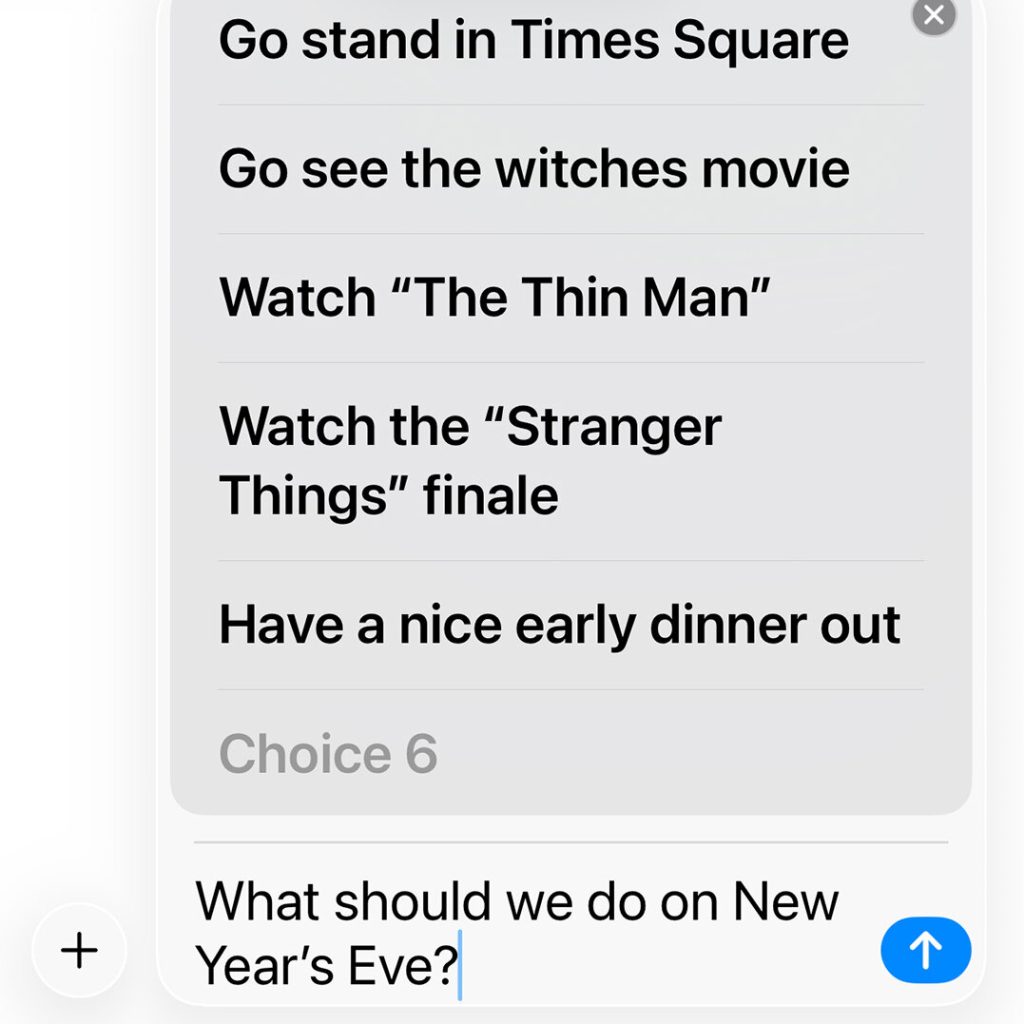Send the New Year's Eve poll
1024x1024 pixels.
(925, 950)
